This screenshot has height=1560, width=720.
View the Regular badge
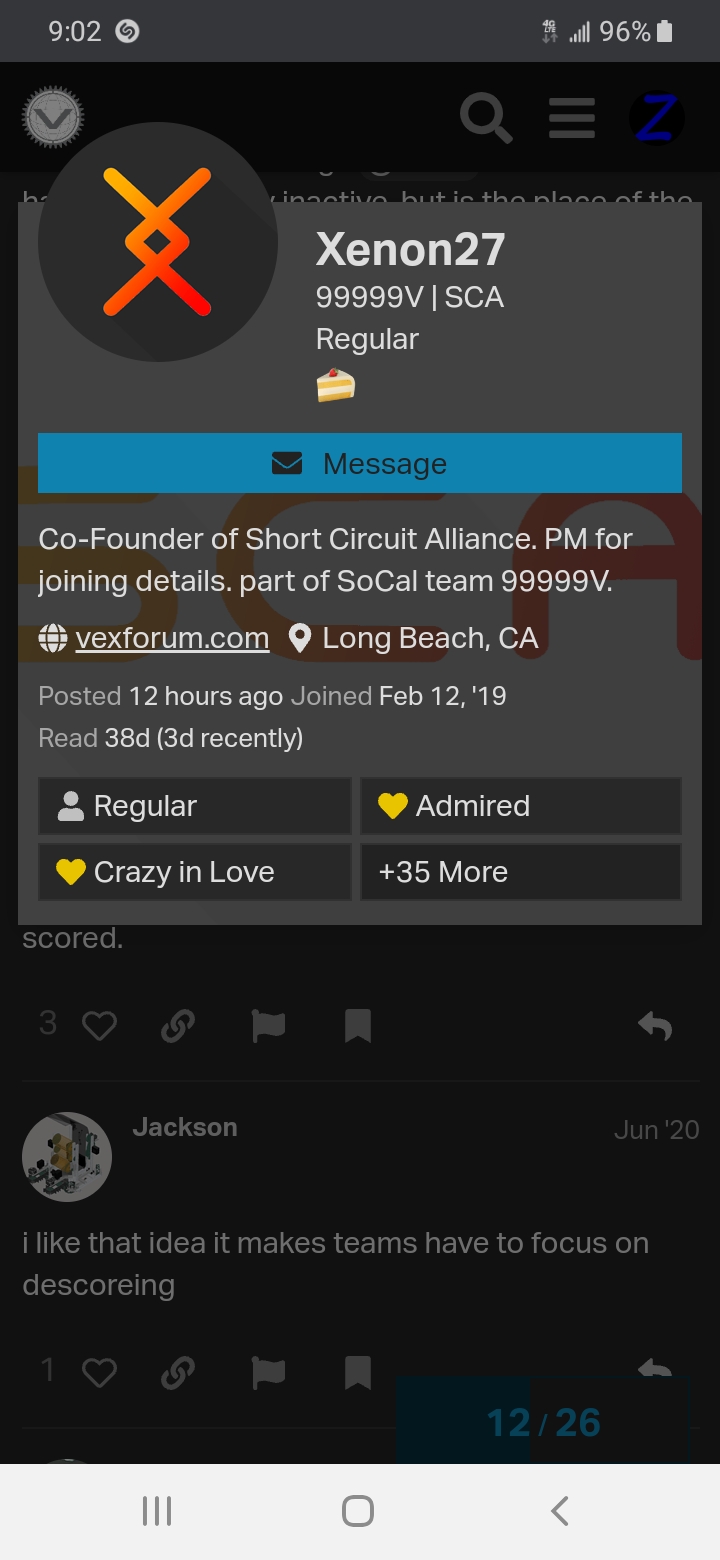click(x=195, y=806)
